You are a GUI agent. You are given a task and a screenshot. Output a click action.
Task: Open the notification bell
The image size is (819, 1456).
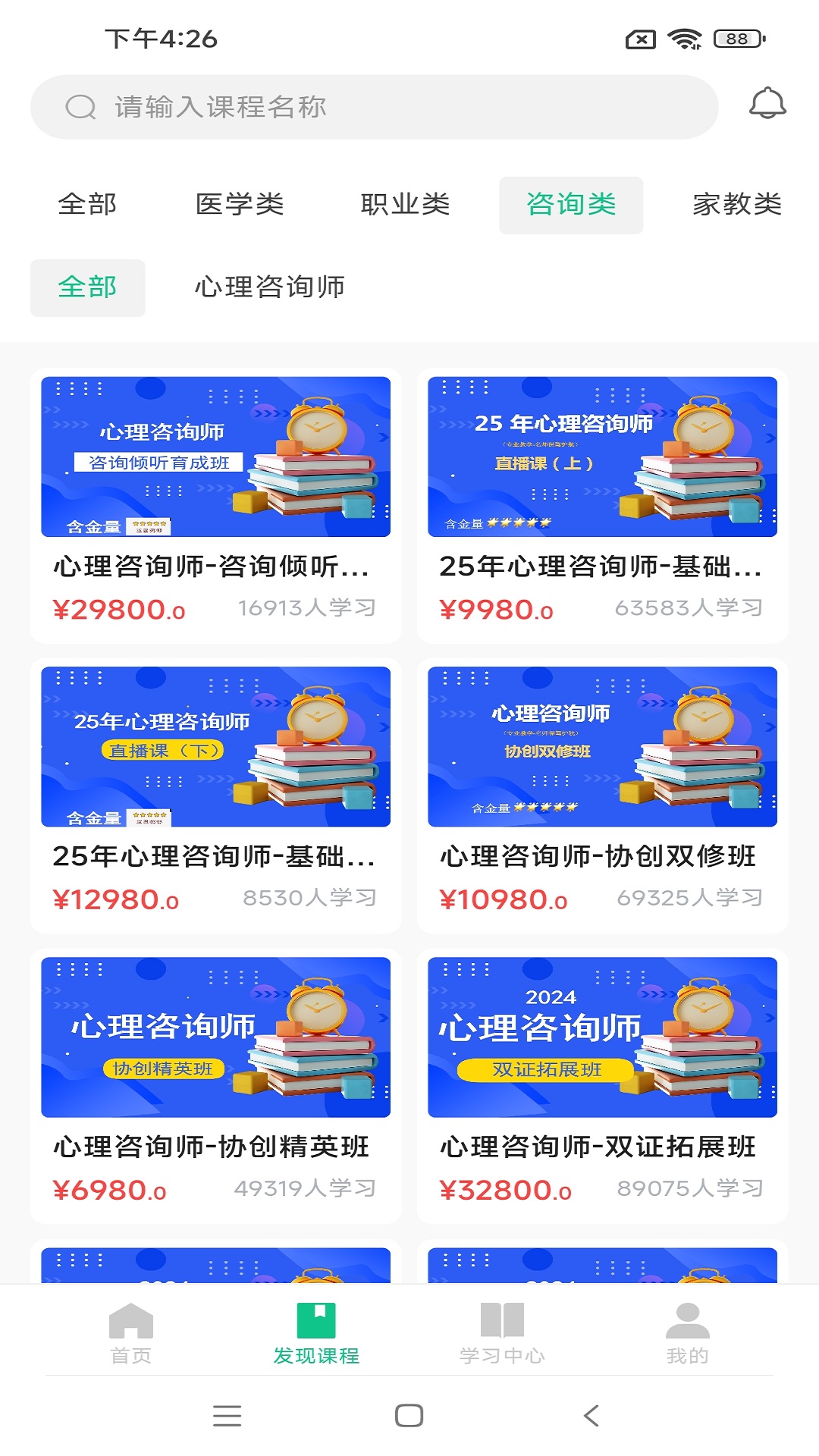[x=769, y=105]
